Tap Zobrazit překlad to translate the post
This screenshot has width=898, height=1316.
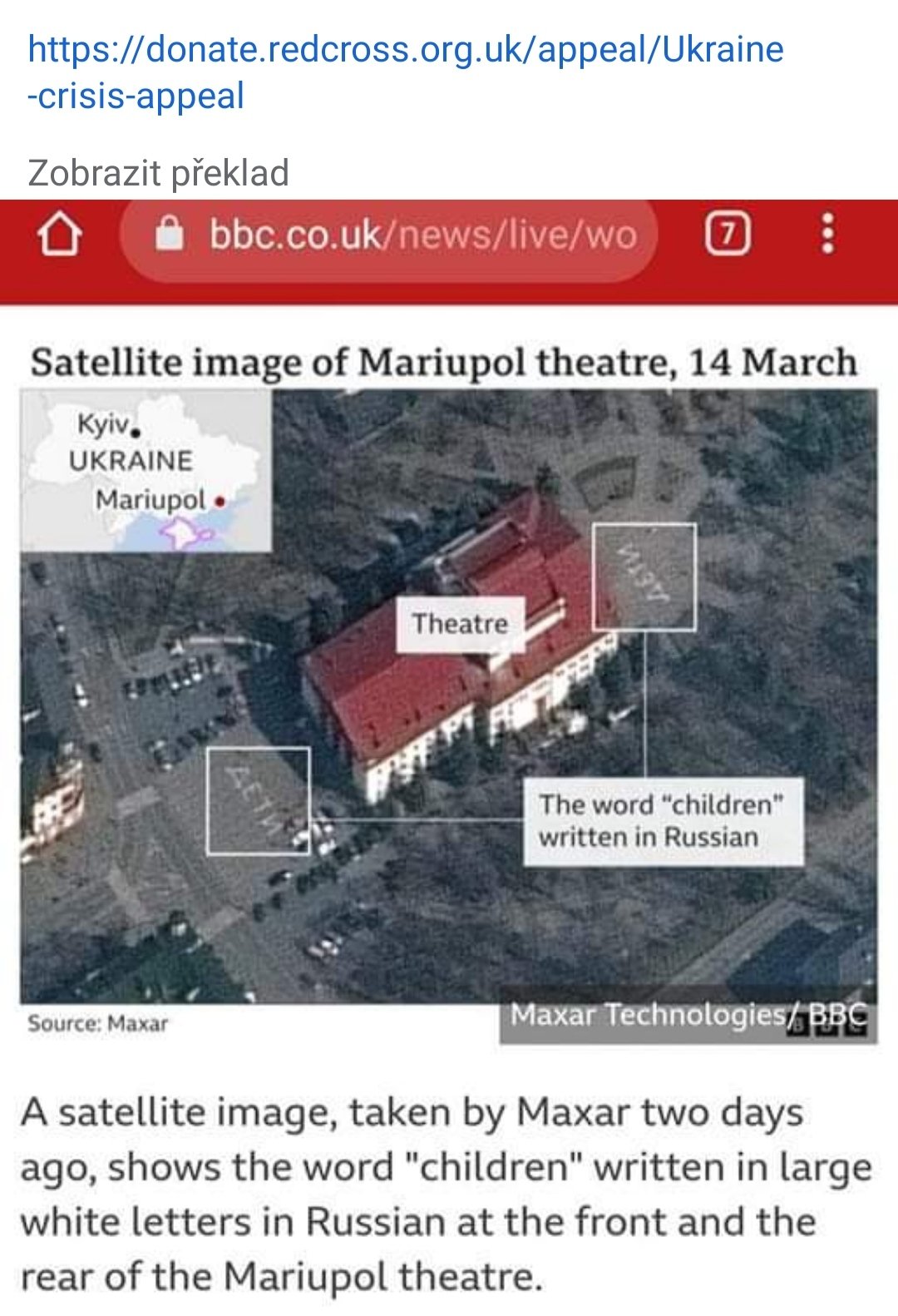coord(158,173)
